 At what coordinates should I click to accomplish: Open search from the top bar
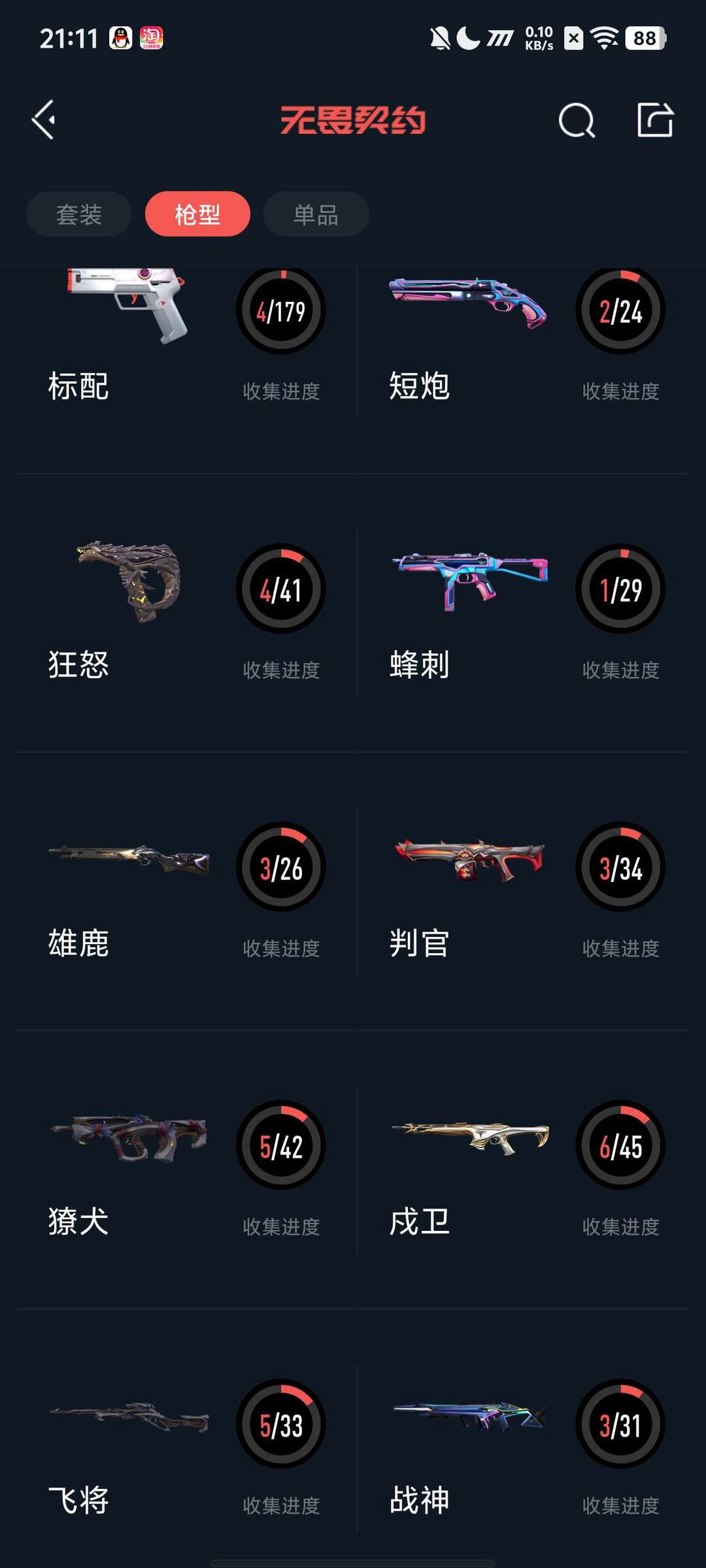pos(578,120)
